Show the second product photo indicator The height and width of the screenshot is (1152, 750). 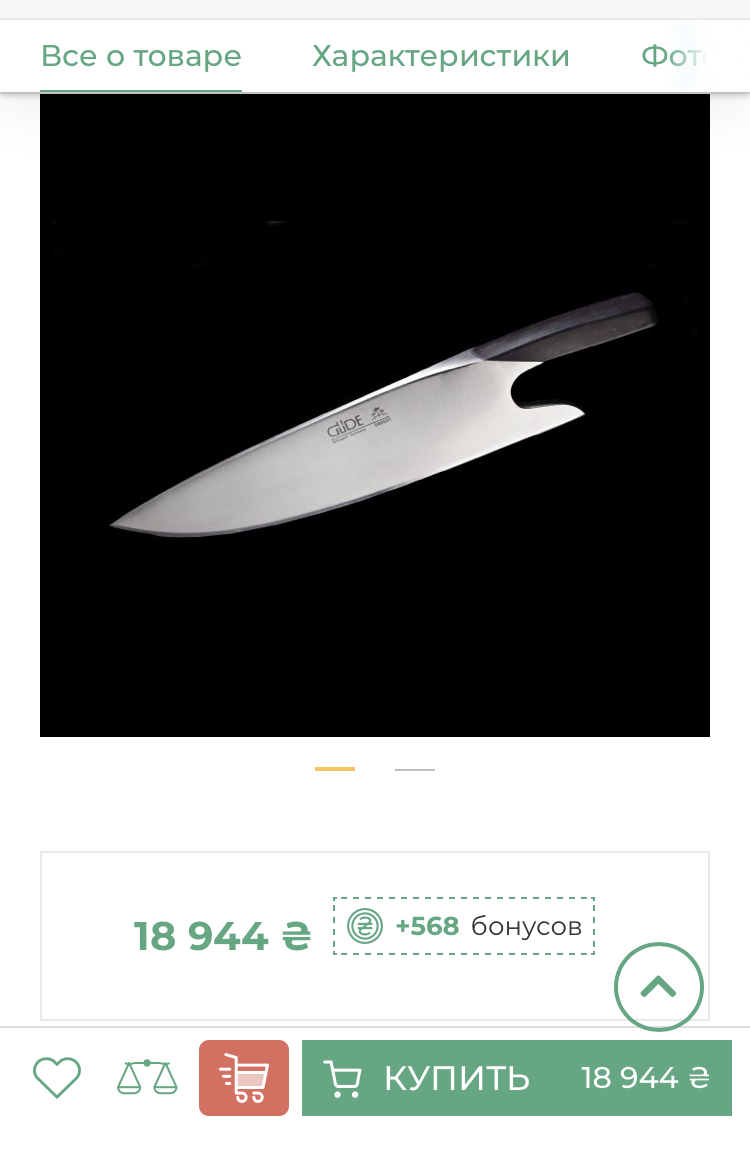pyautogui.click(x=415, y=769)
